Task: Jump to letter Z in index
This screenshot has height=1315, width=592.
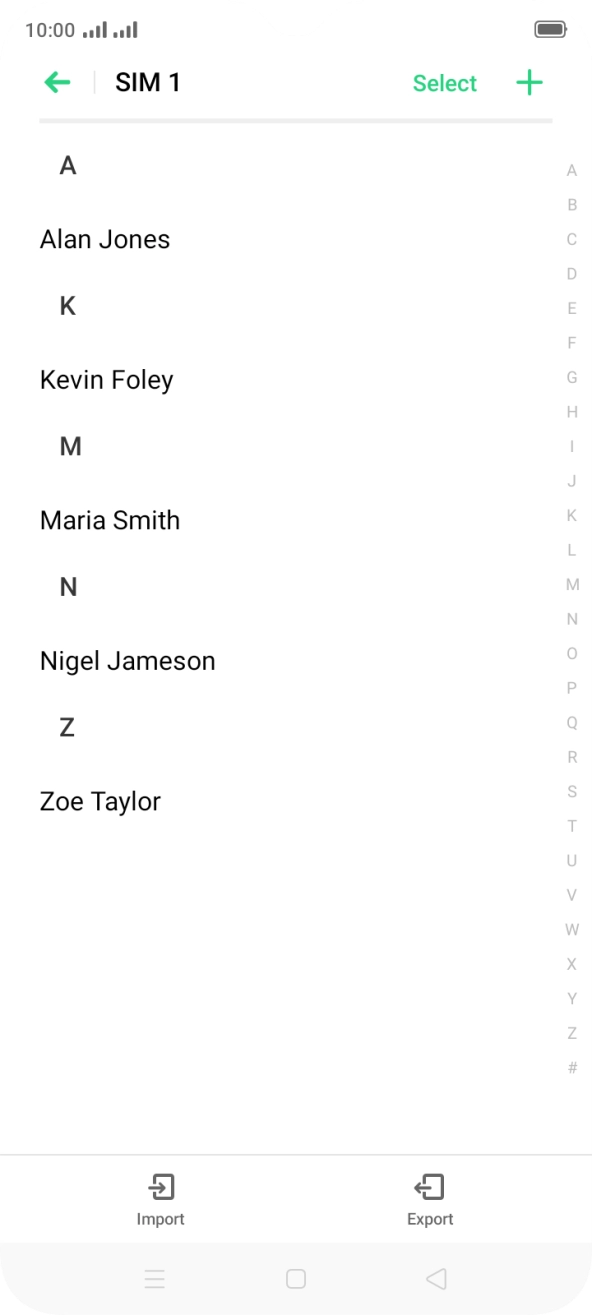Action: (x=572, y=1033)
